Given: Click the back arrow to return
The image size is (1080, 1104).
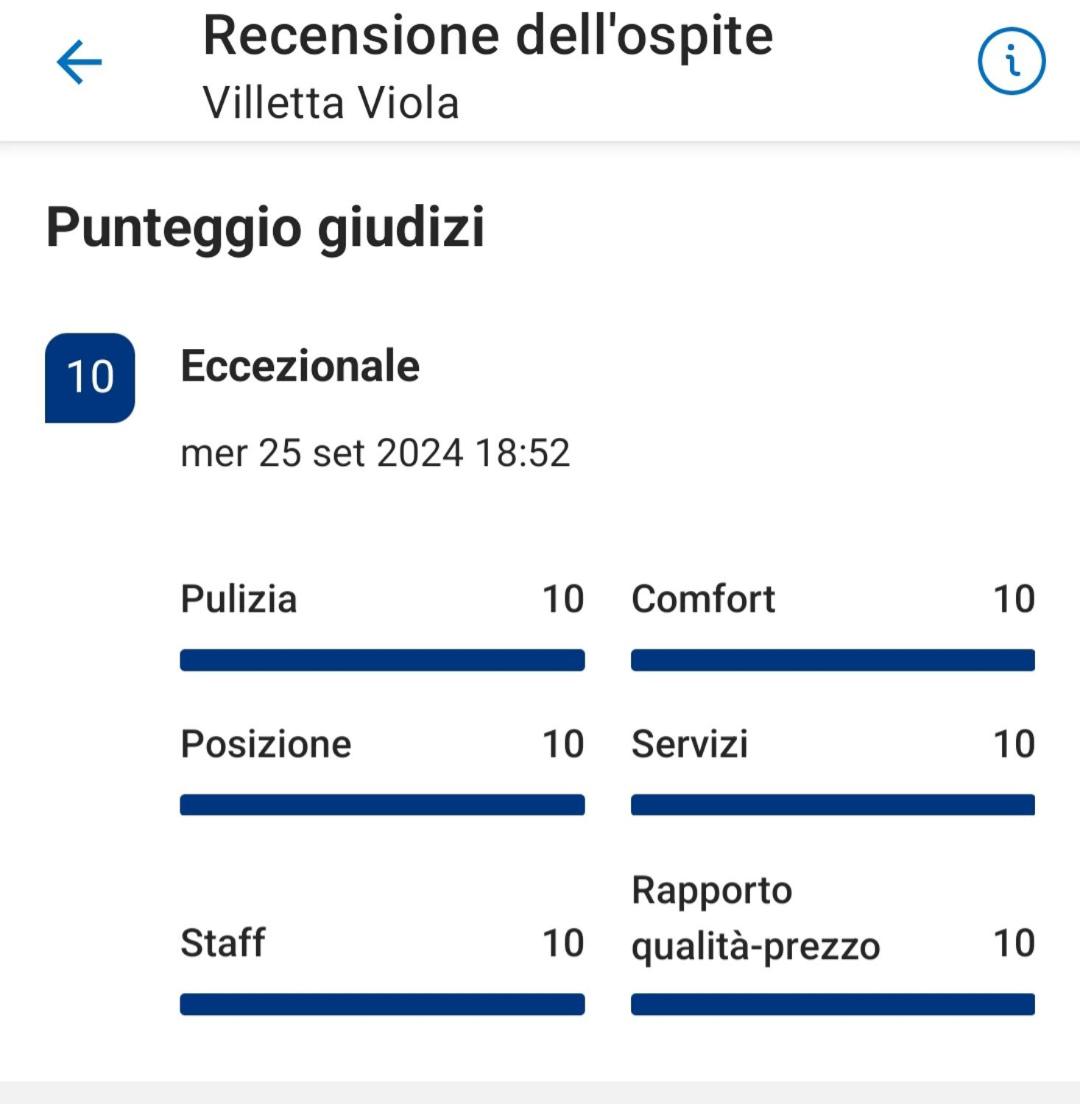Looking at the screenshot, I should 78,62.
